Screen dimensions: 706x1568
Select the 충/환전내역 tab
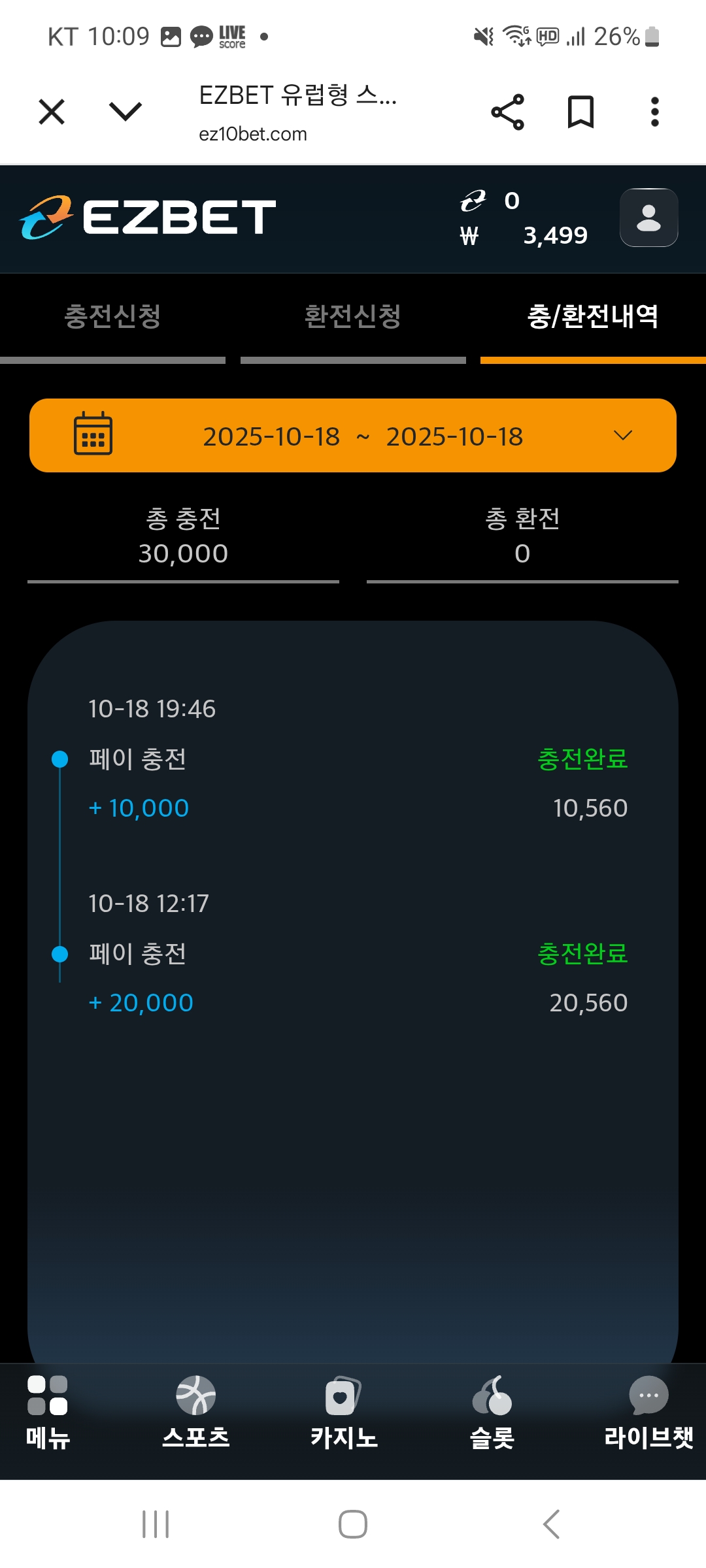click(x=593, y=318)
